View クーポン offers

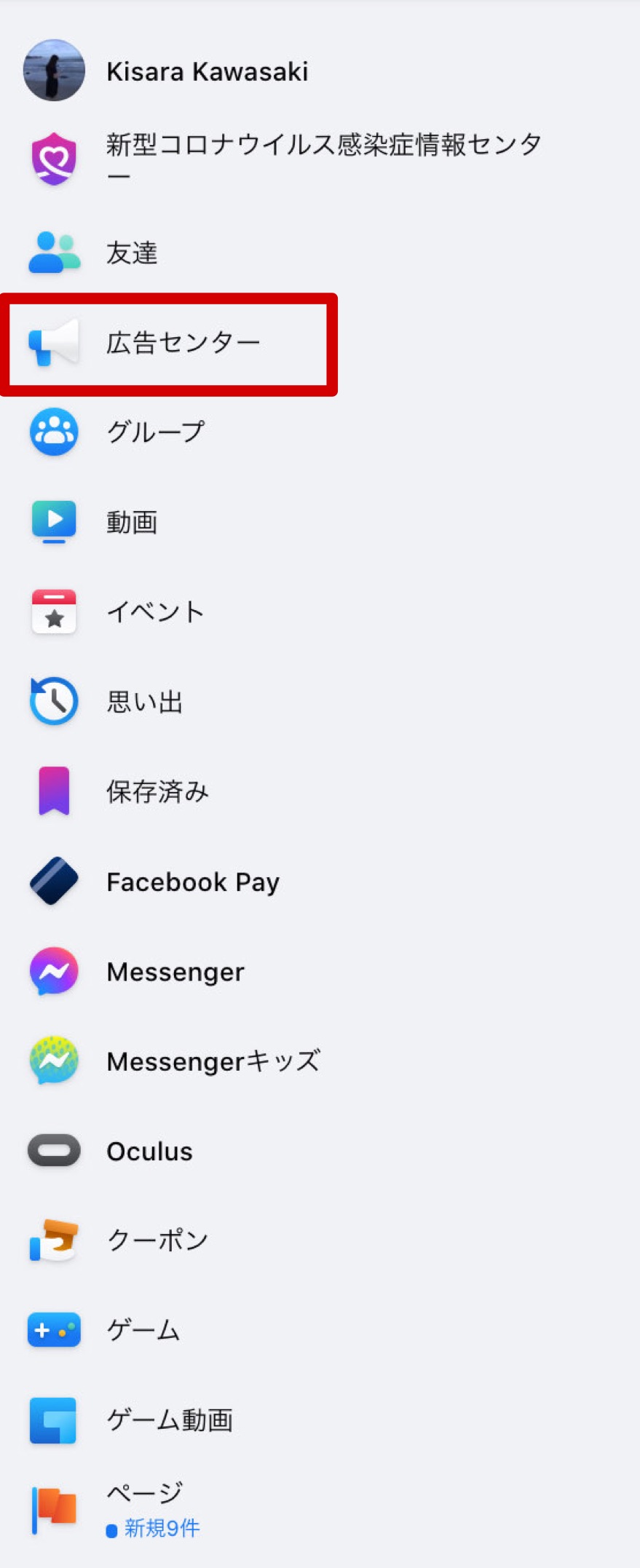click(x=157, y=1240)
